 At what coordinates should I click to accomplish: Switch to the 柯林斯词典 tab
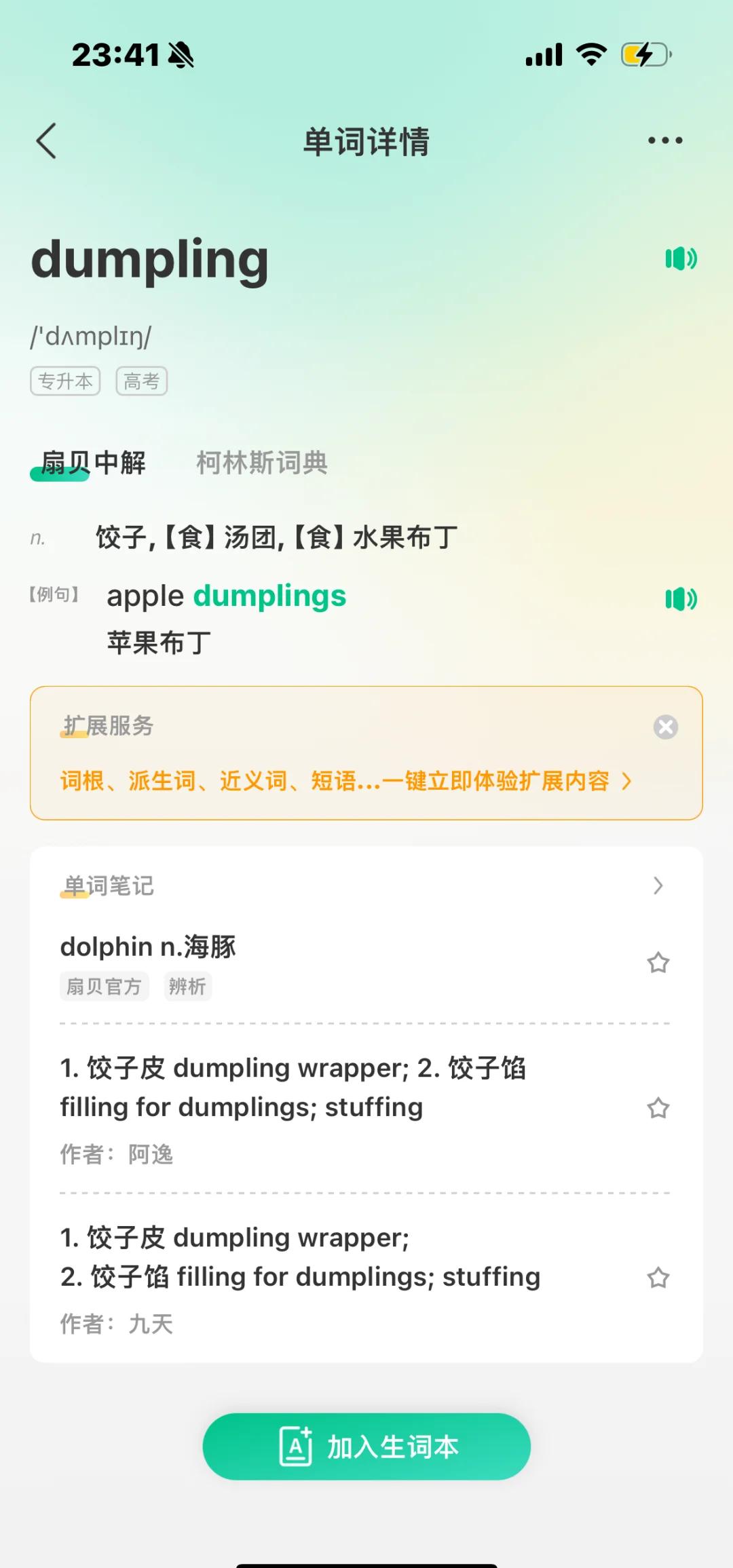point(261,462)
